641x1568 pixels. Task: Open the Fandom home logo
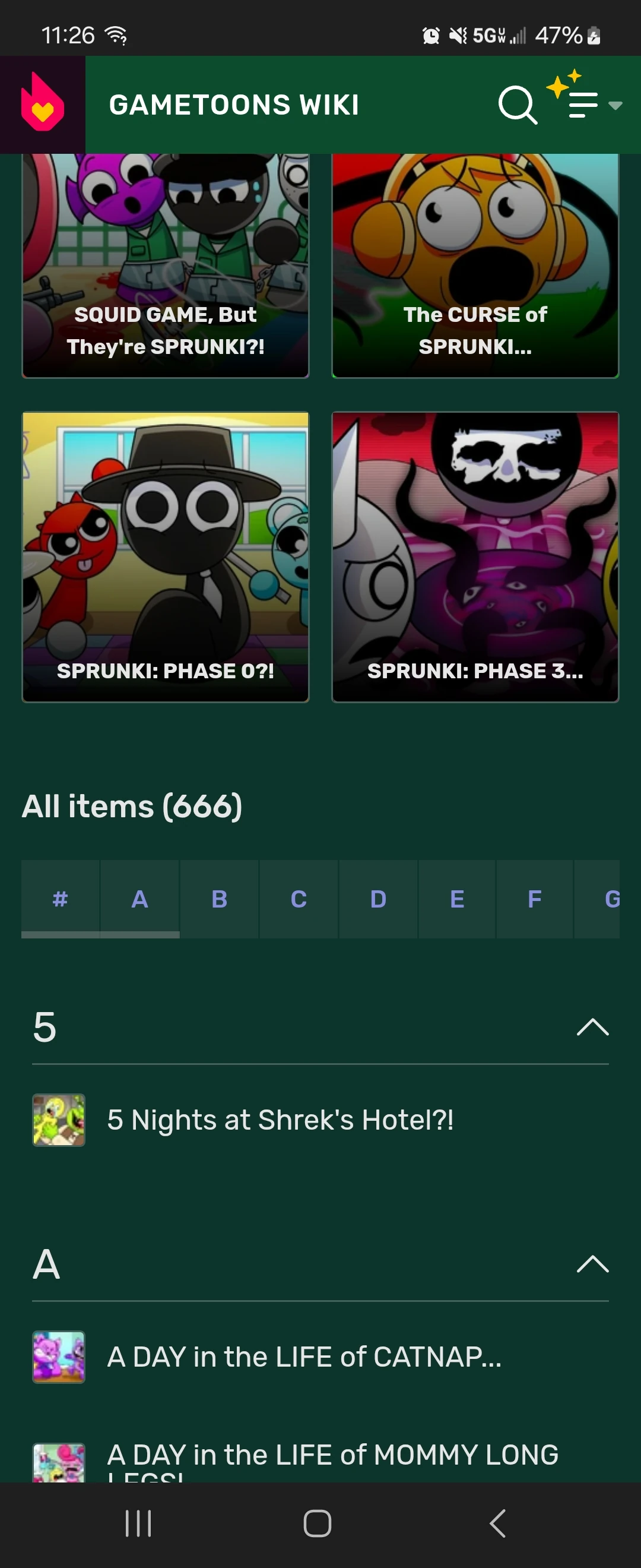point(42,103)
